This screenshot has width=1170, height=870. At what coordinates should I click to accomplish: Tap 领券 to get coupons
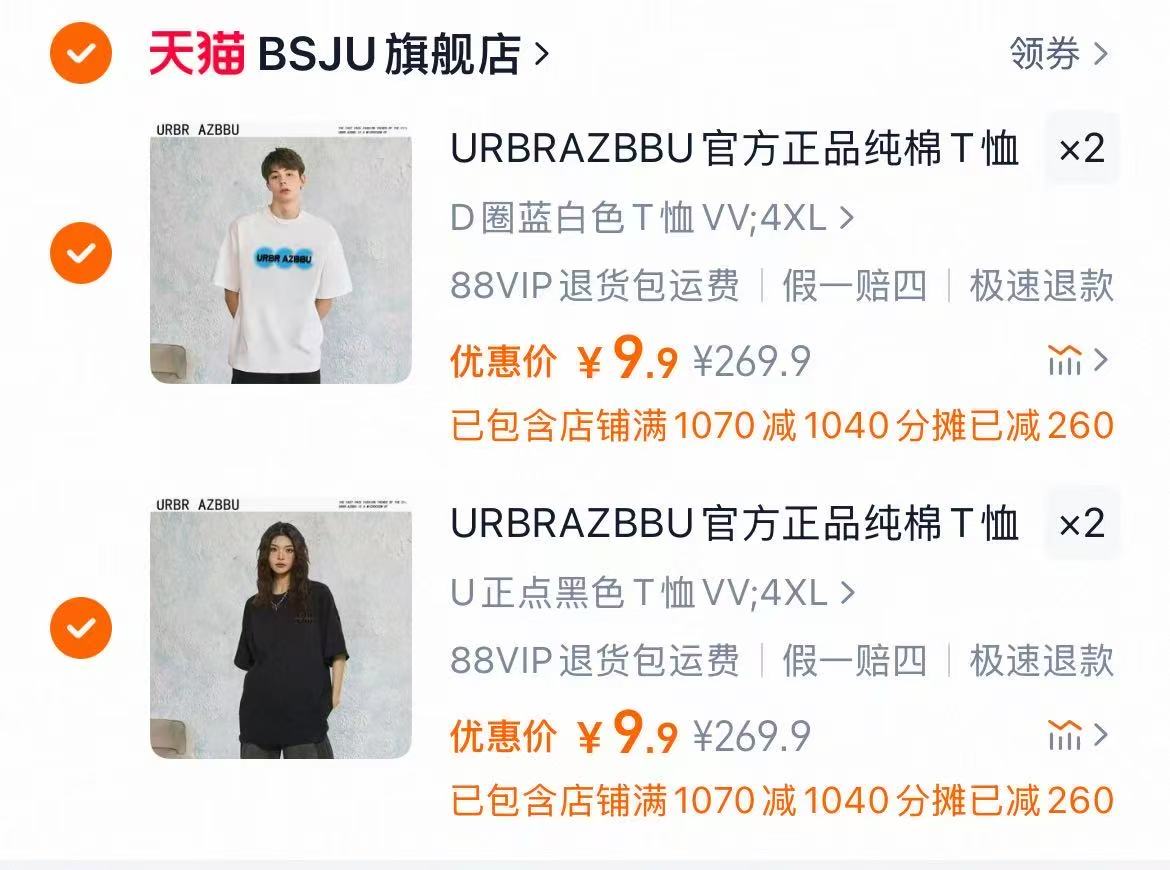click(x=1058, y=53)
